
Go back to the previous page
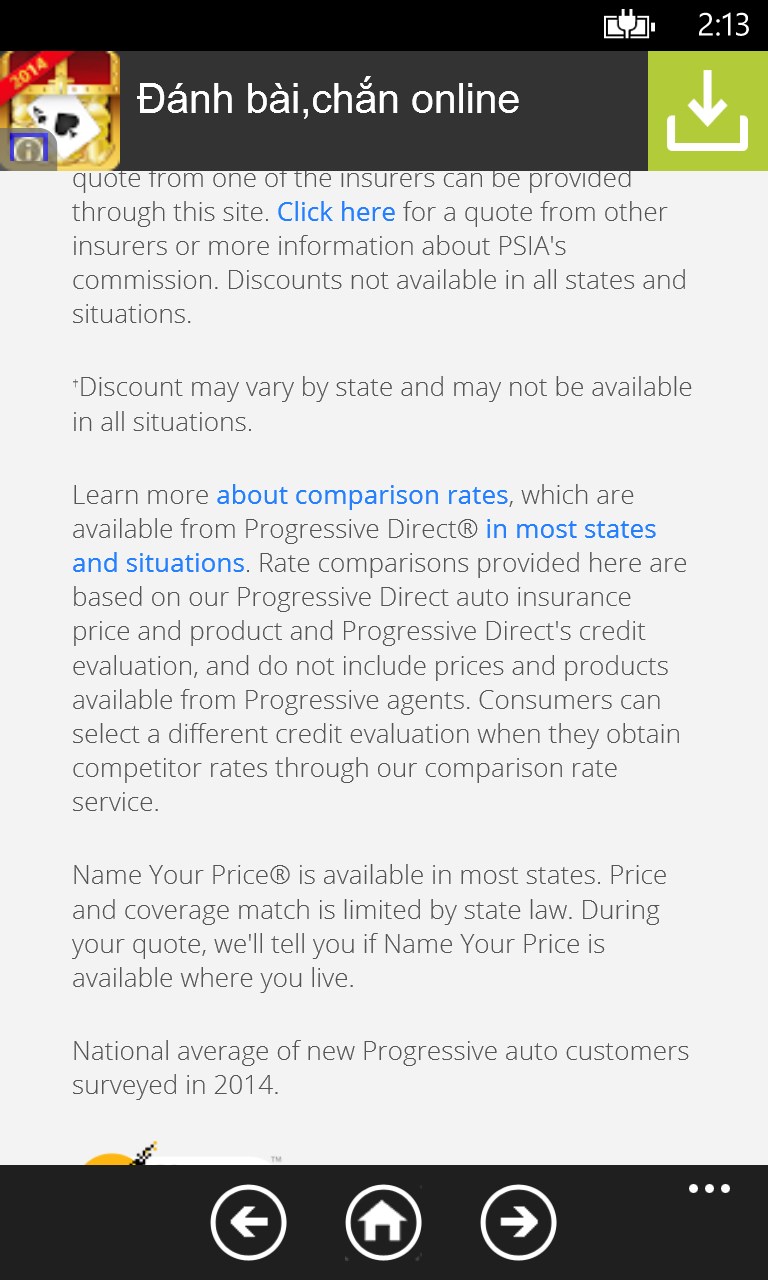coord(248,1221)
